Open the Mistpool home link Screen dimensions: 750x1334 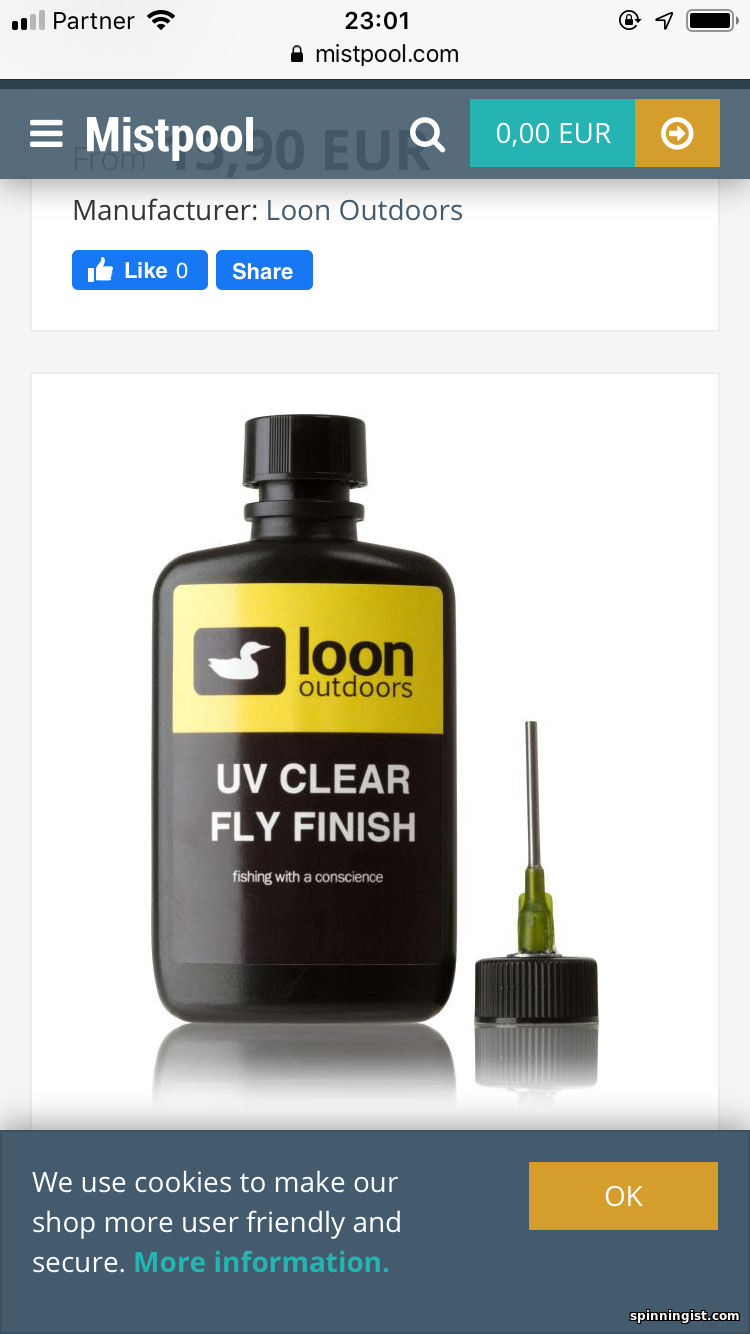(x=170, y=135)
